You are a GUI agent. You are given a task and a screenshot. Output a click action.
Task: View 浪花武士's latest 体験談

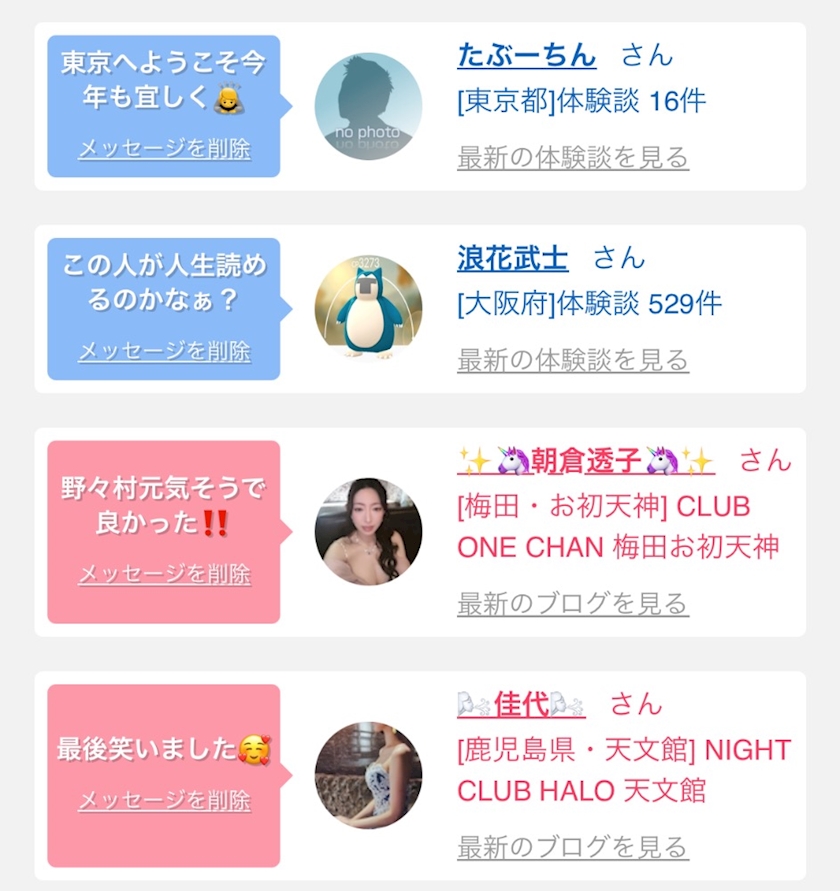(573, 360)
